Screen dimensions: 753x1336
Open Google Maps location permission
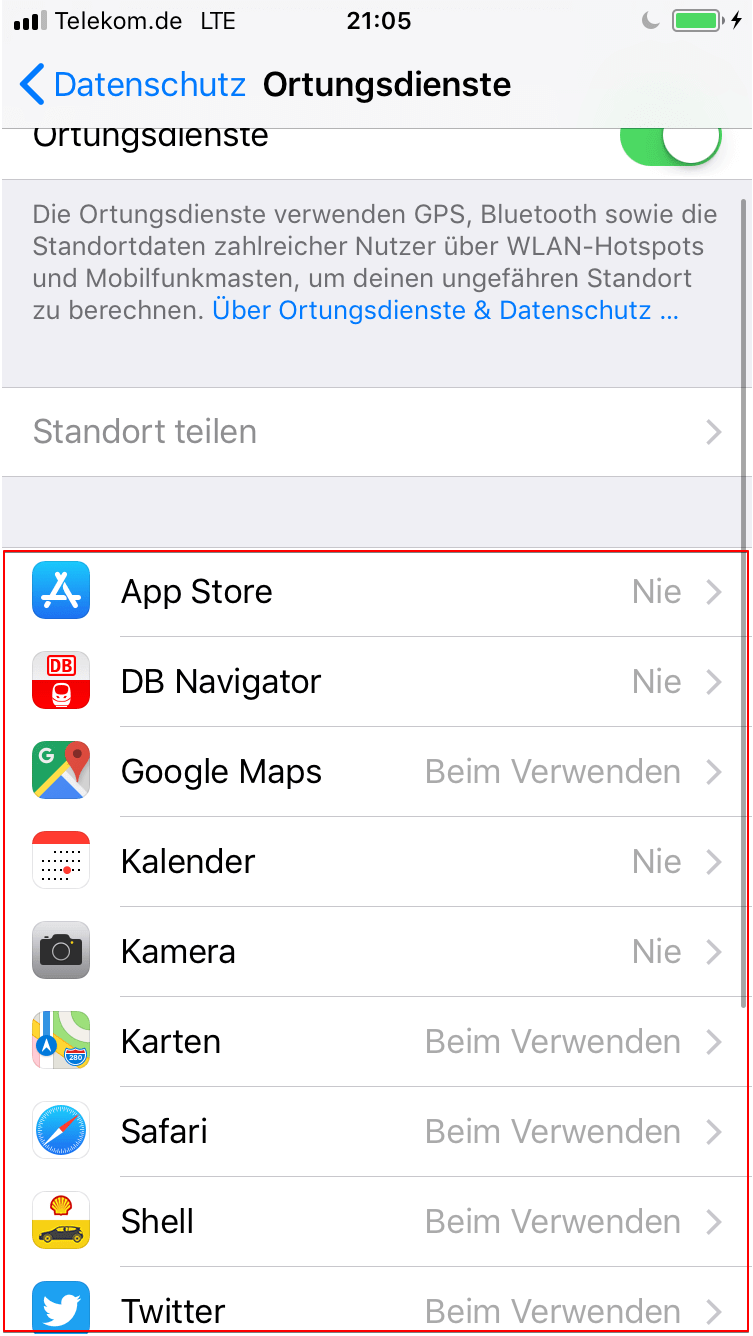[376, 772]
